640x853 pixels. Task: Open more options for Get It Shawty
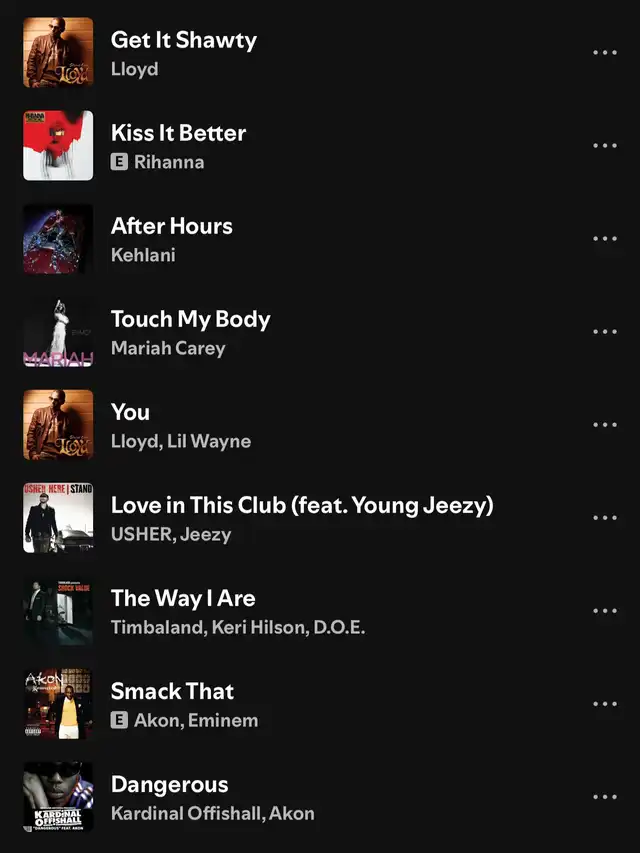604,53
